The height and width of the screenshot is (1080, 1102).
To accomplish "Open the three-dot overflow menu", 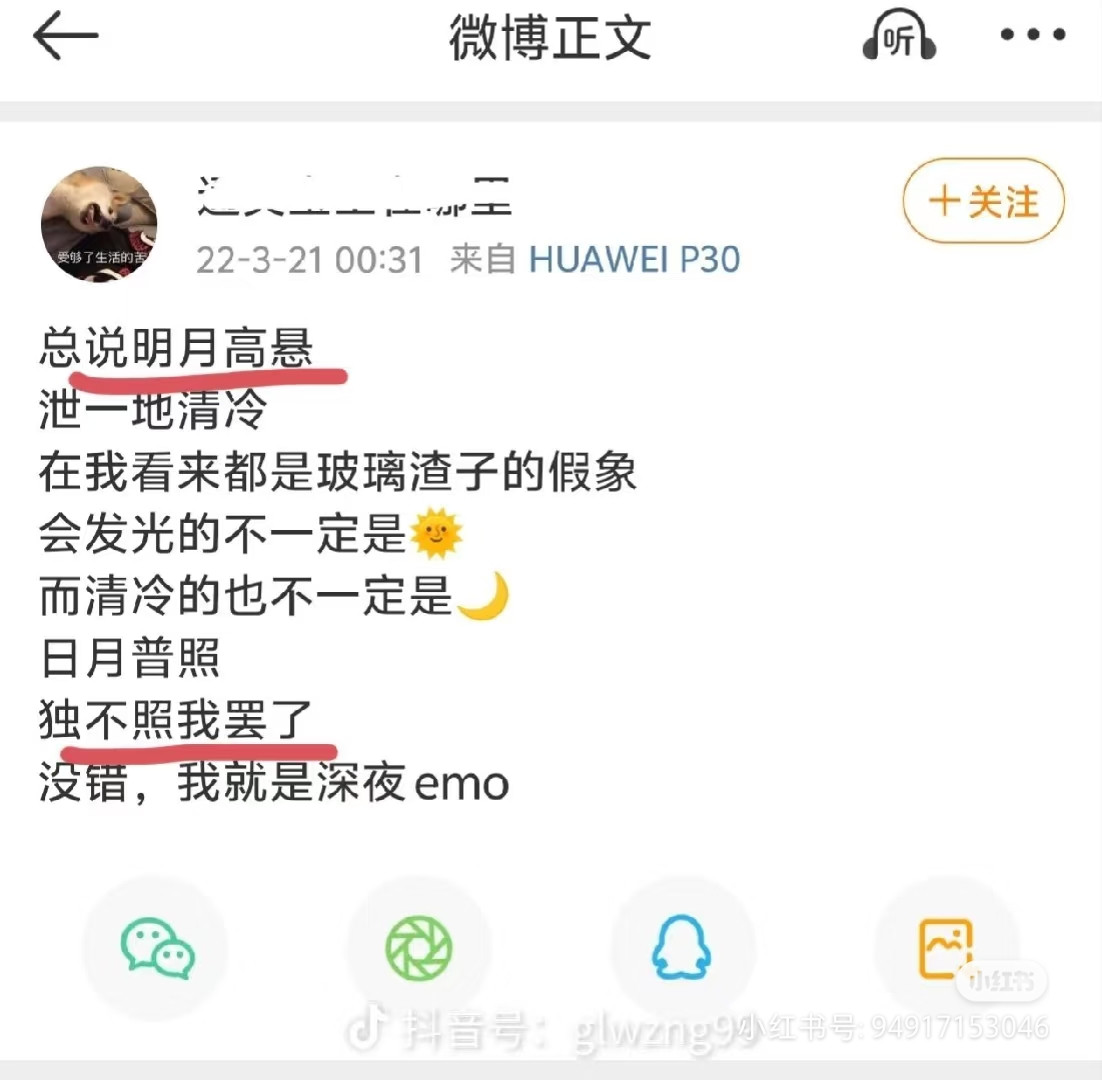I will (1032, 34).
